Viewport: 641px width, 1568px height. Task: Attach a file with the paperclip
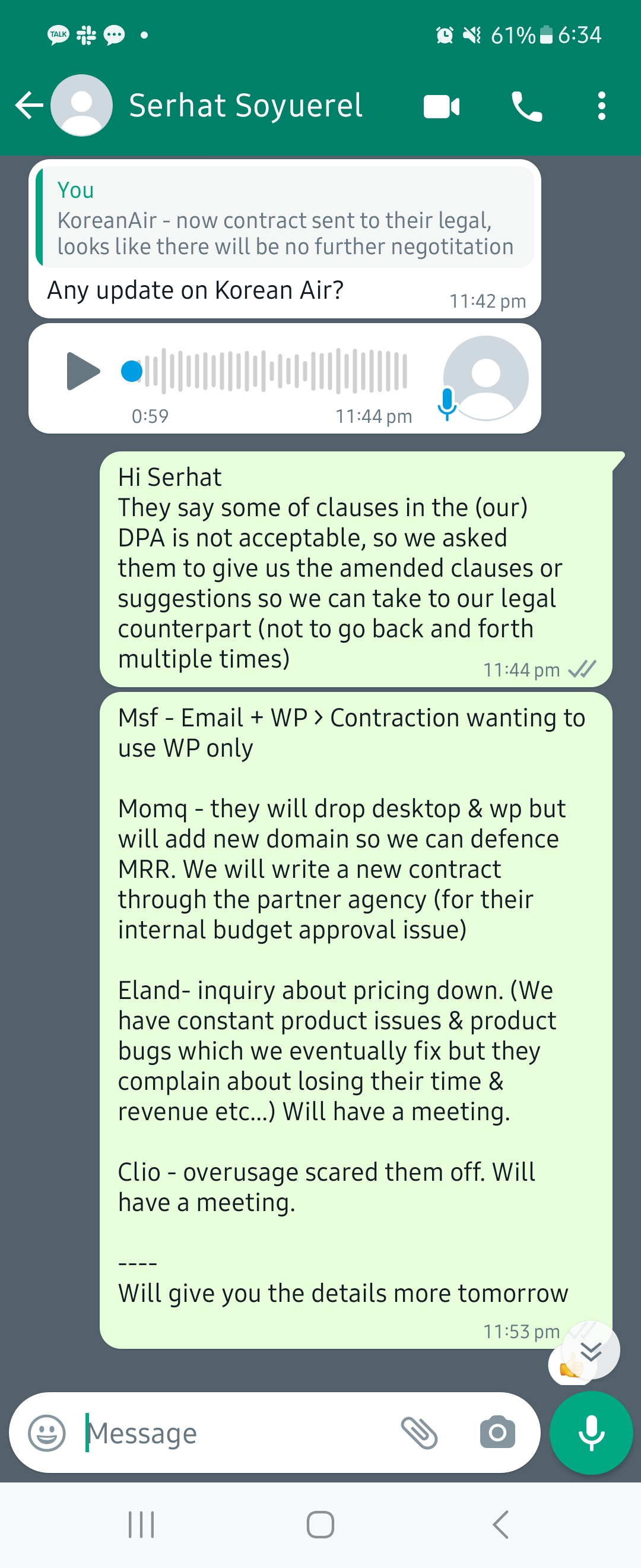[419, 1433]
